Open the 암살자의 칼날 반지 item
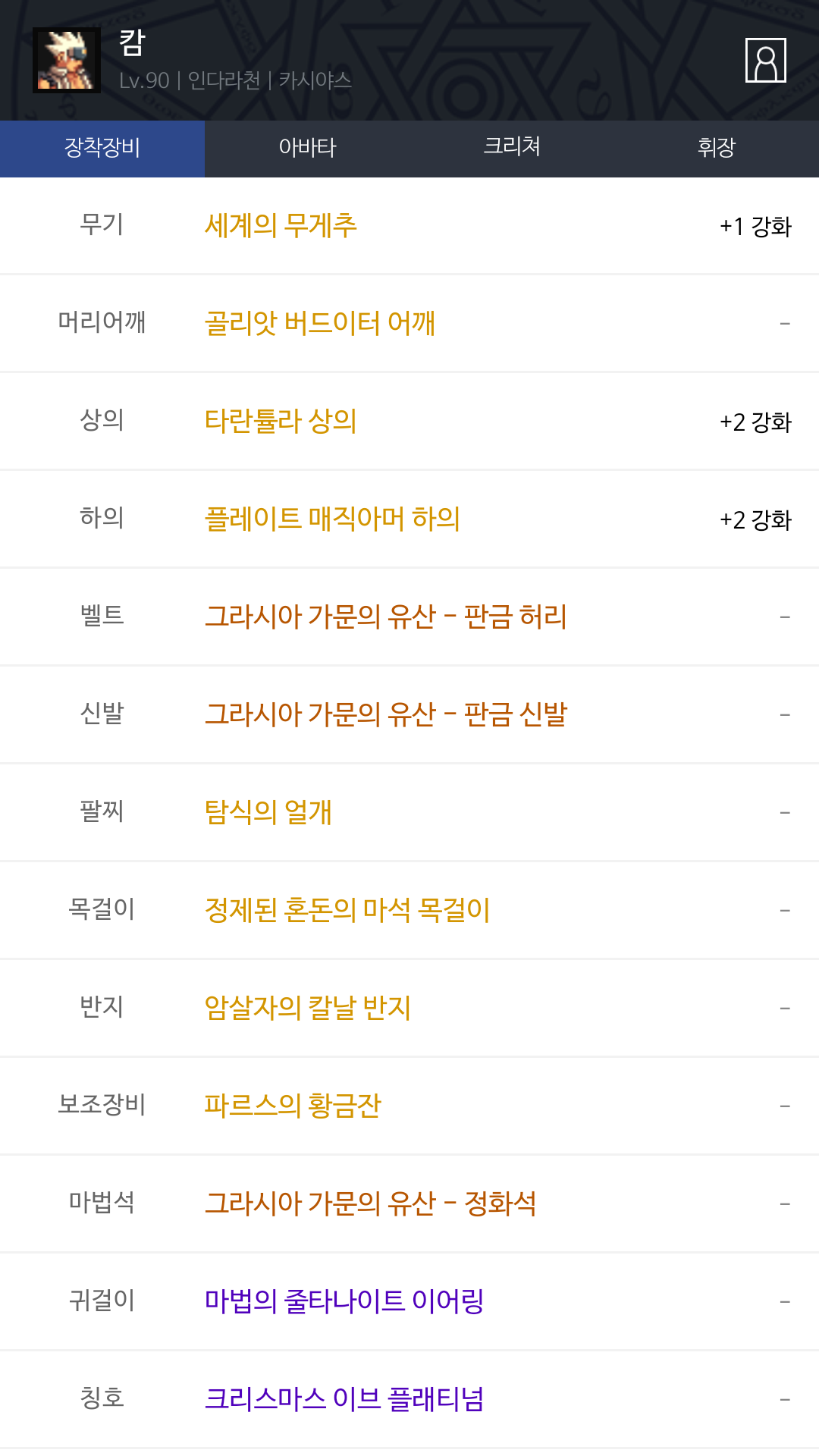This screenshot has height=1456, width=819. 307,1008
